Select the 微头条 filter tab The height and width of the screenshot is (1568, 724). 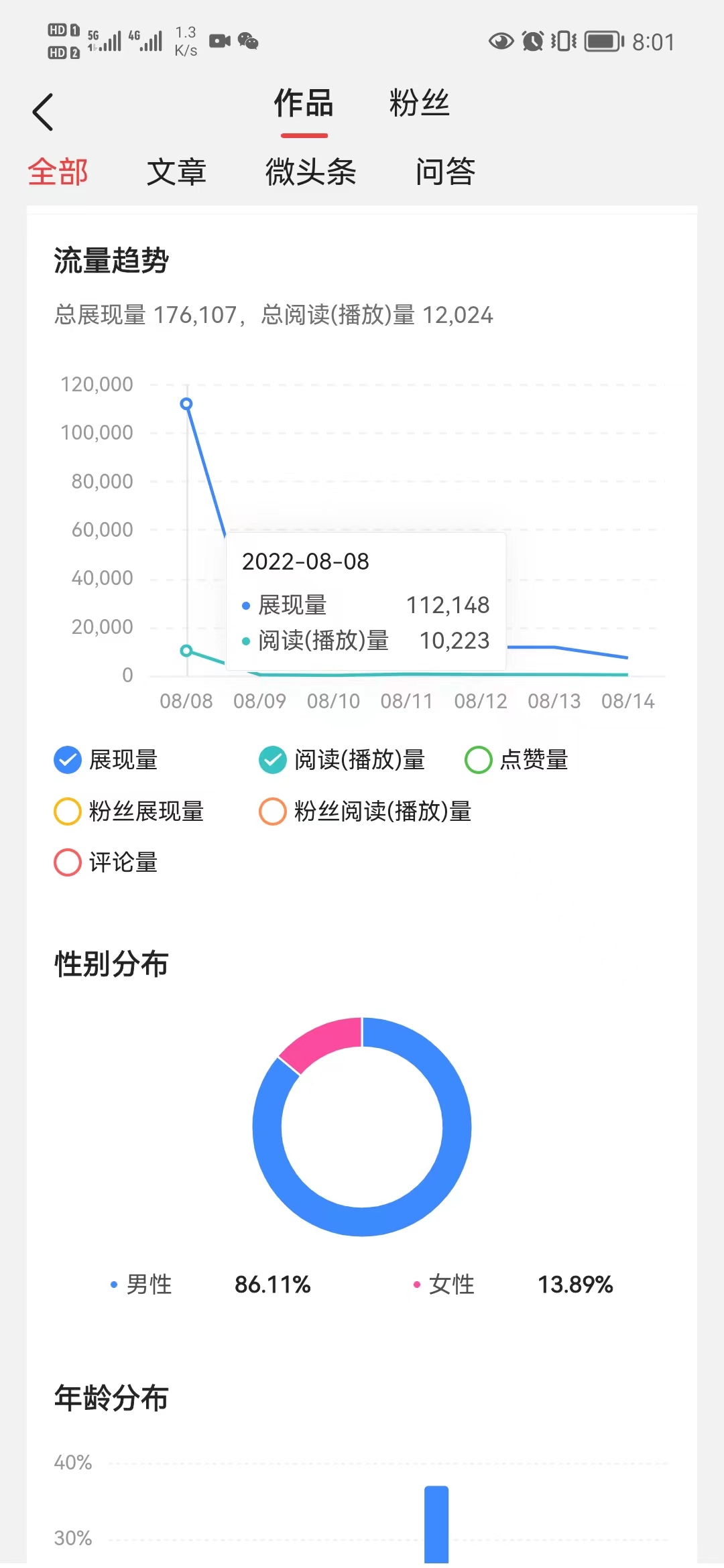point(310,172)
